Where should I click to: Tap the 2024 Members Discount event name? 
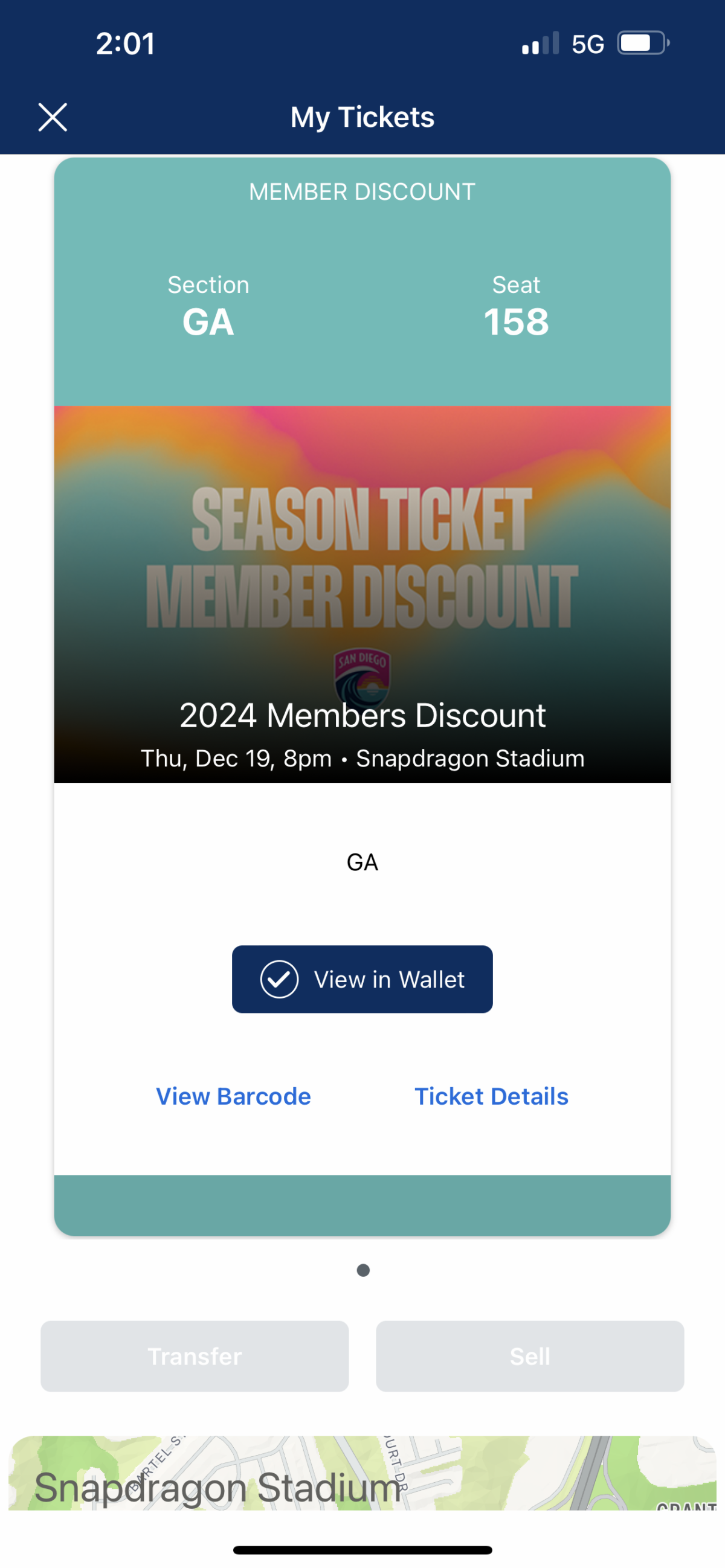pyautogui.click(x=362, y=716)
